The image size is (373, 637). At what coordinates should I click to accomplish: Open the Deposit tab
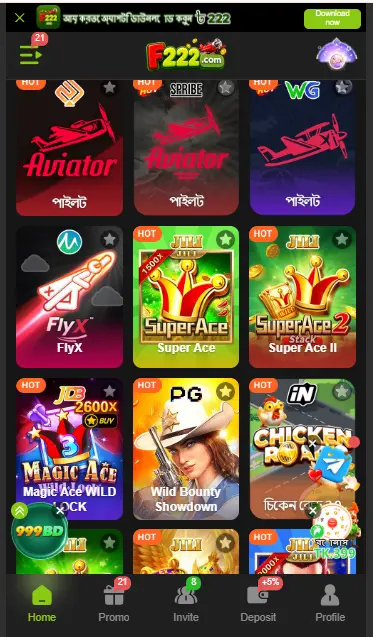point(258,604)
